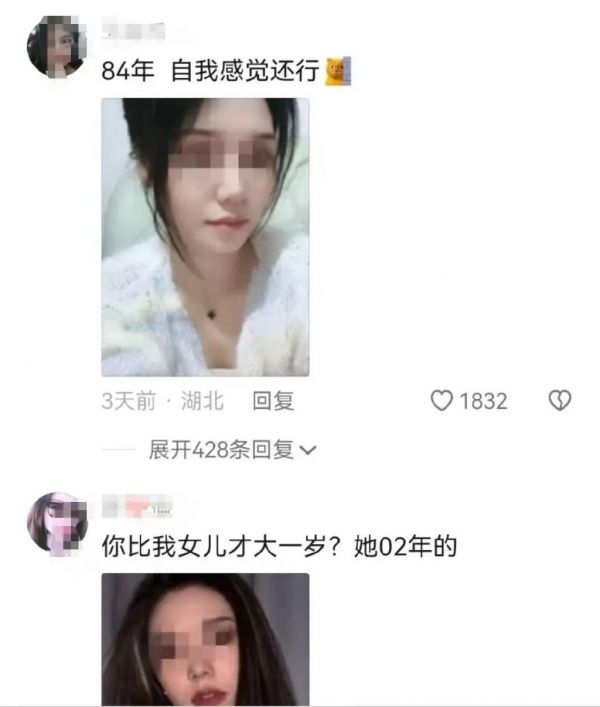Image resolution: width=600 pixels, height=707 pixels.
Task: Open the photo in the 02年 comment
Action: click(x=205, y=640)
